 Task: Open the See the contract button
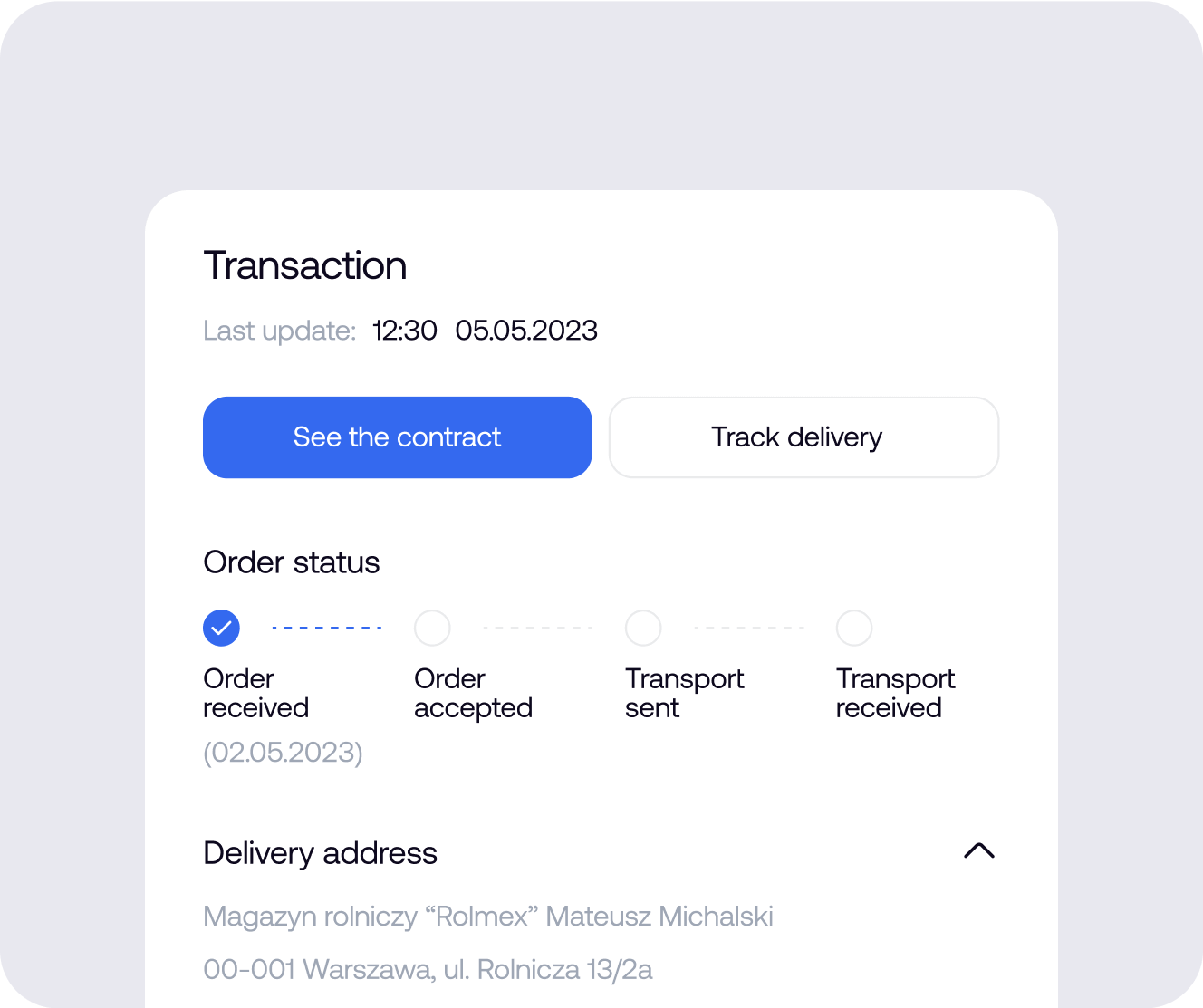point(397,437)
